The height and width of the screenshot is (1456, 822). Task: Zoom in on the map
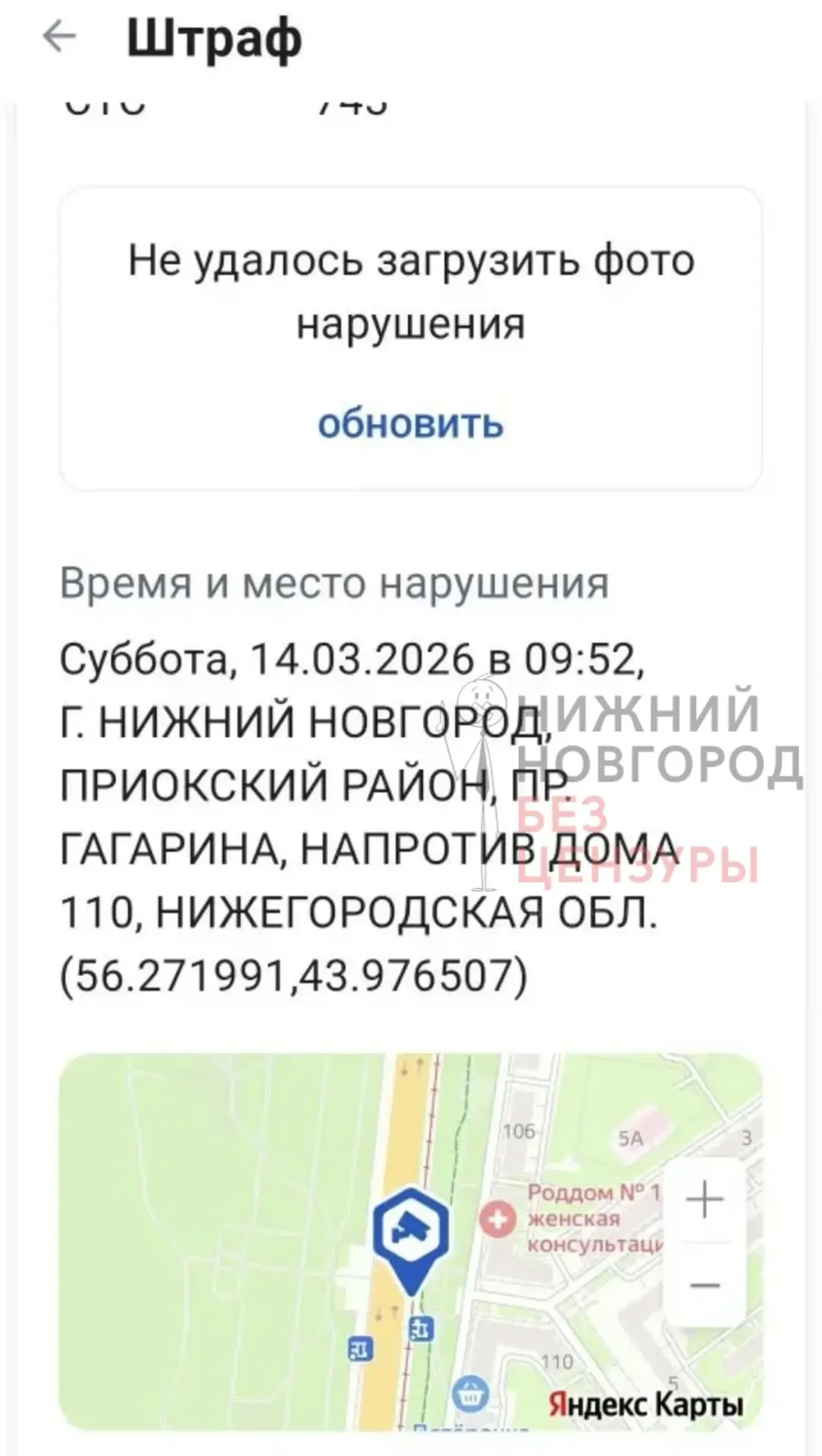click(704, 1200)
